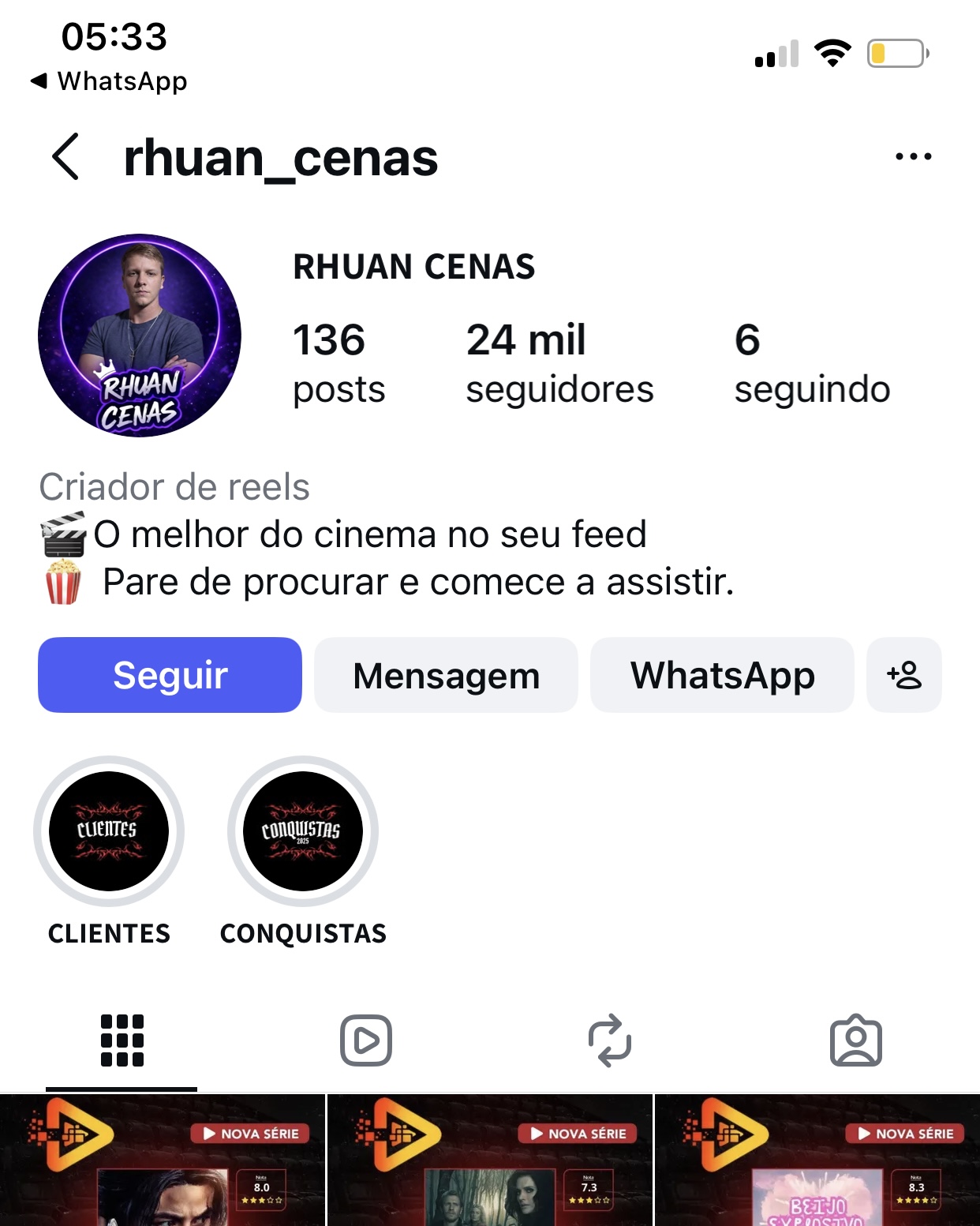Open the Beijo Explosivo post thumbnail
Screen dimensions: 980x1226
tap(817, 1160)
